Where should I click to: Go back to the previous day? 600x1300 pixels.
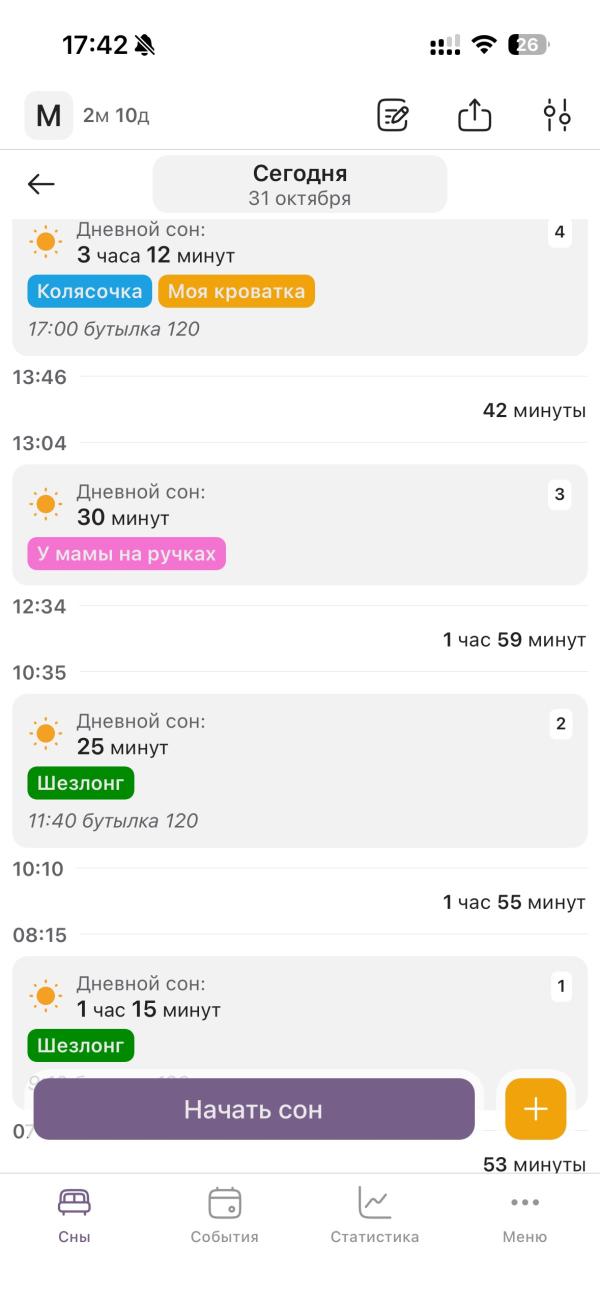pos(41,184)
